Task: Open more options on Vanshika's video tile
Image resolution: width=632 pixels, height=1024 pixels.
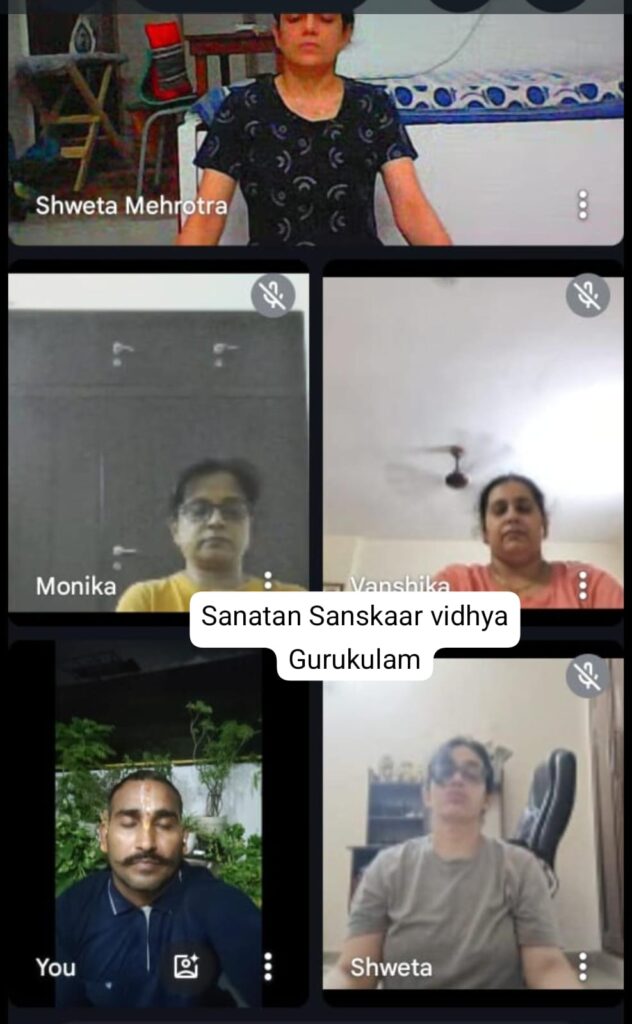Action: pyautogui.click(x=583, y=585)
